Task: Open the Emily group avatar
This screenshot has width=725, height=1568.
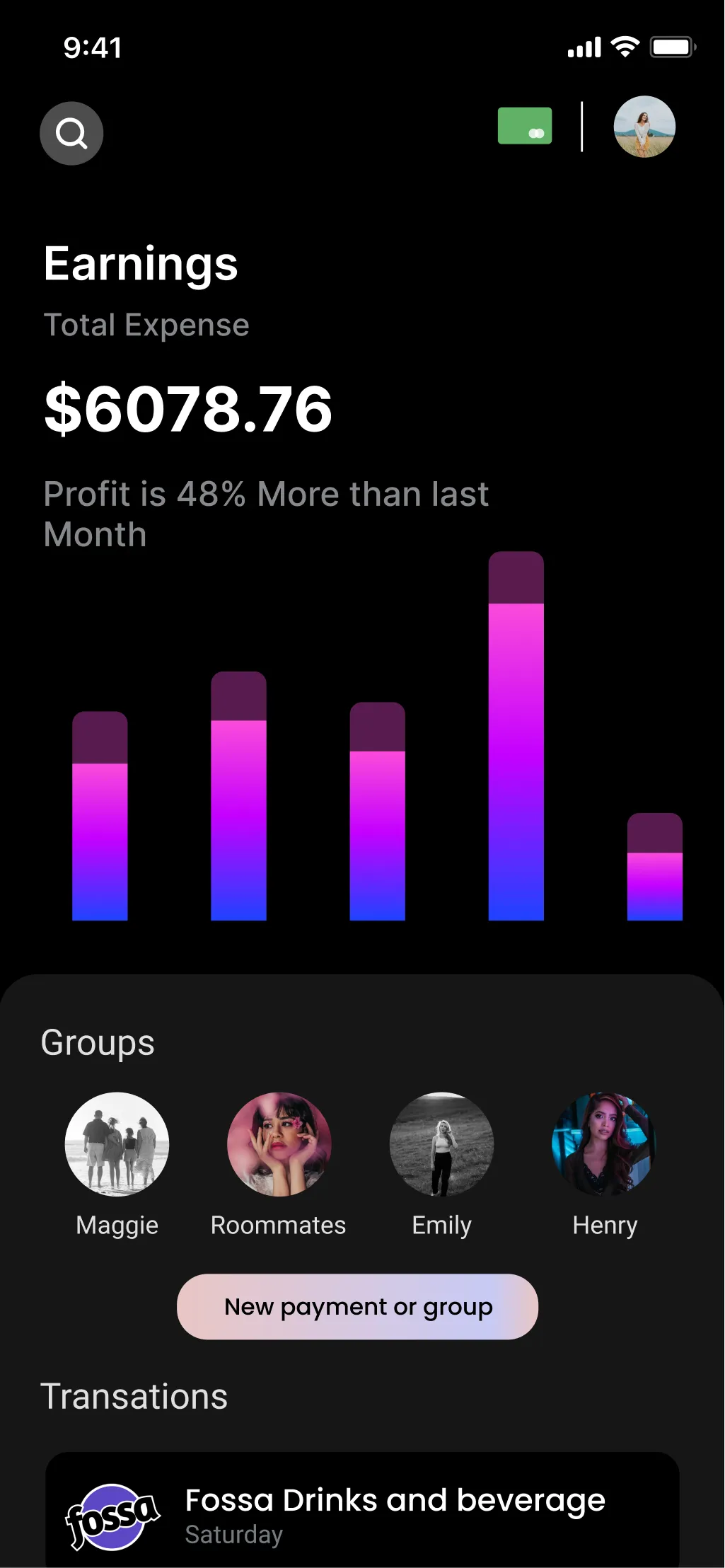Action: pos(441,1145)
